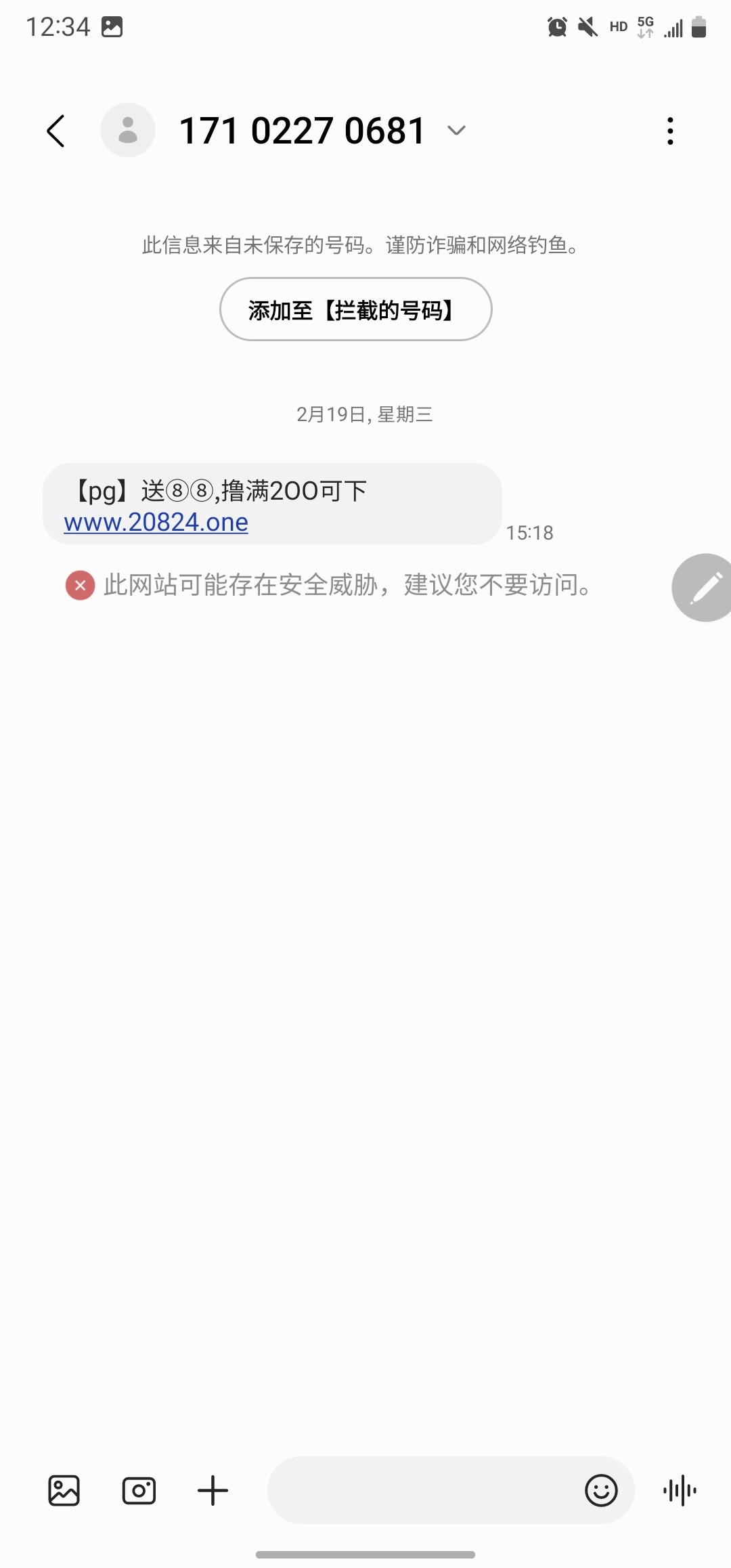731x1568 pixels.
Task: Open the camera to take a photo
Action: pos(139,1490)
